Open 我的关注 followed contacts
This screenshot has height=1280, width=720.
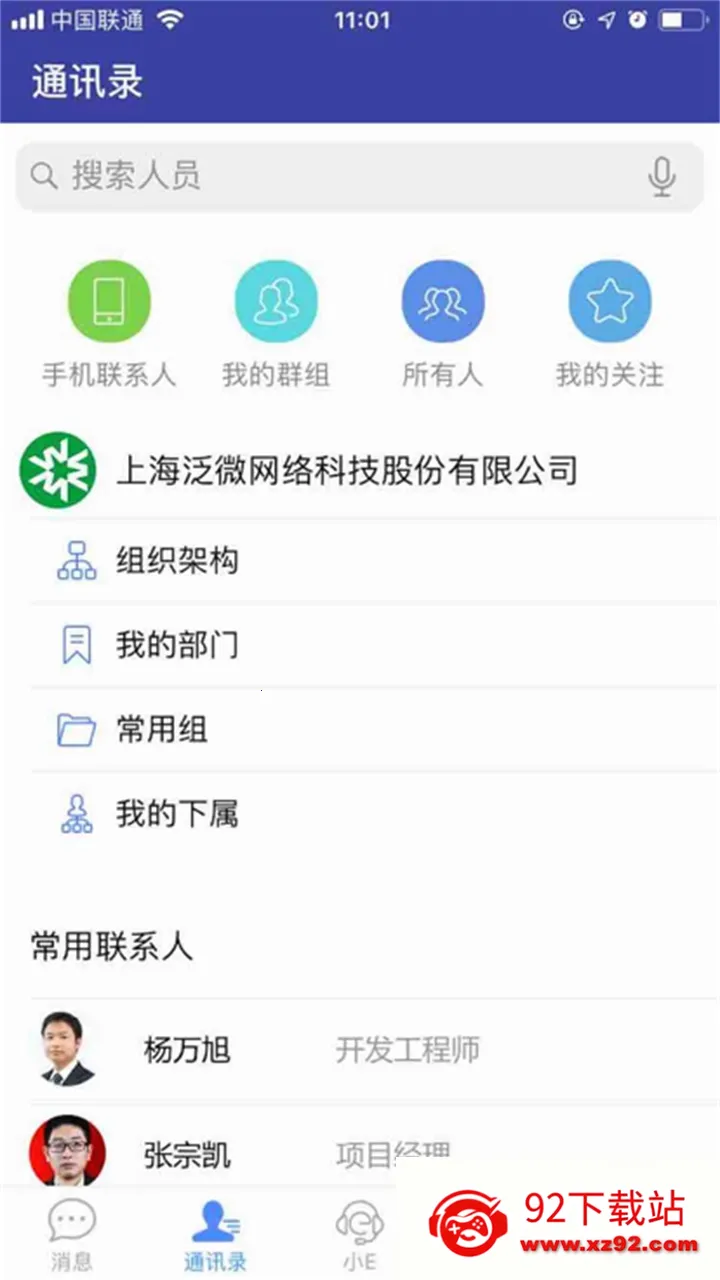pos(610,324)
